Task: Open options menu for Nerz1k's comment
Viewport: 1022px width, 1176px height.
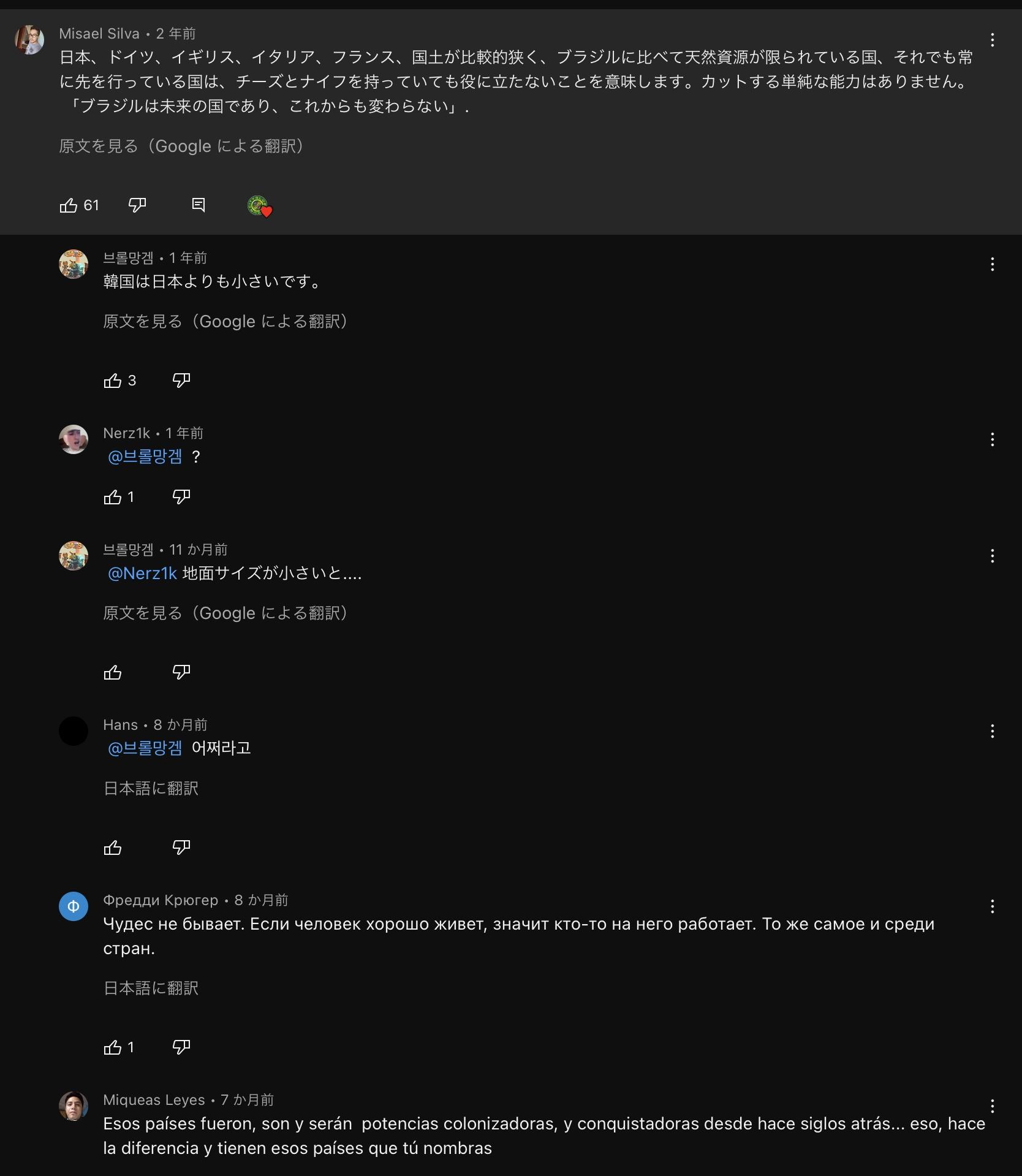Action: point(992,439)
